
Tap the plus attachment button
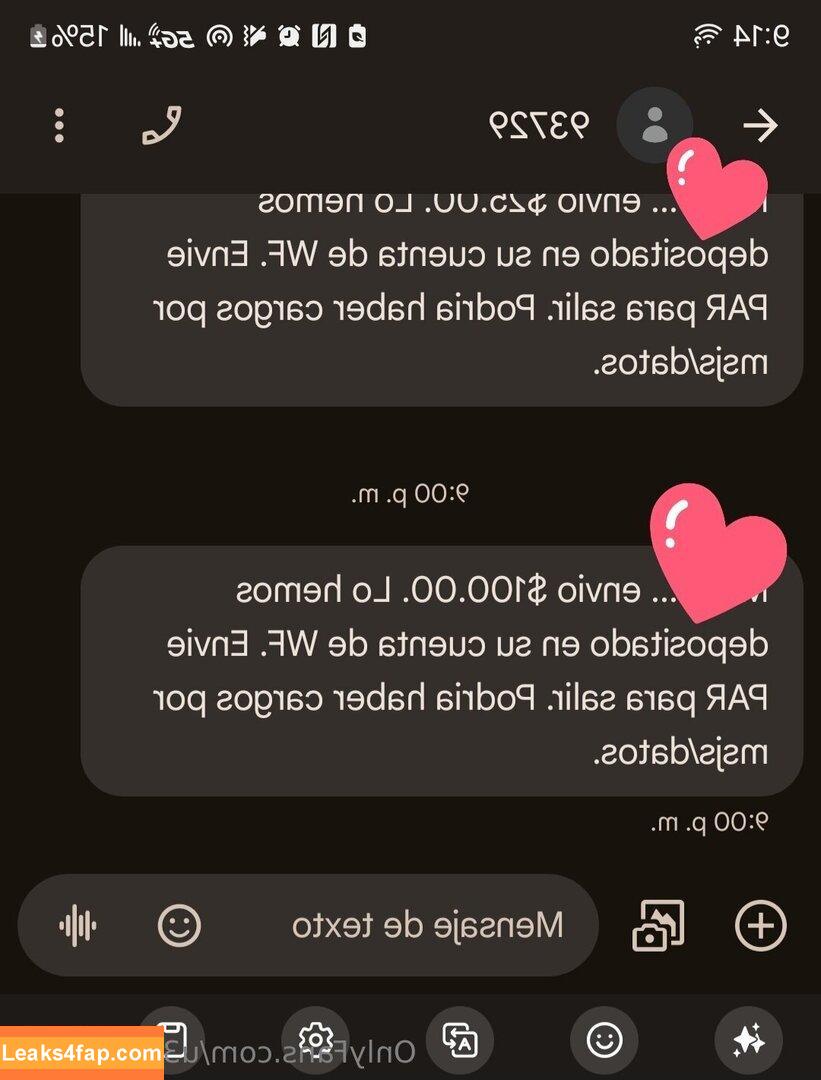click(760, 926)
